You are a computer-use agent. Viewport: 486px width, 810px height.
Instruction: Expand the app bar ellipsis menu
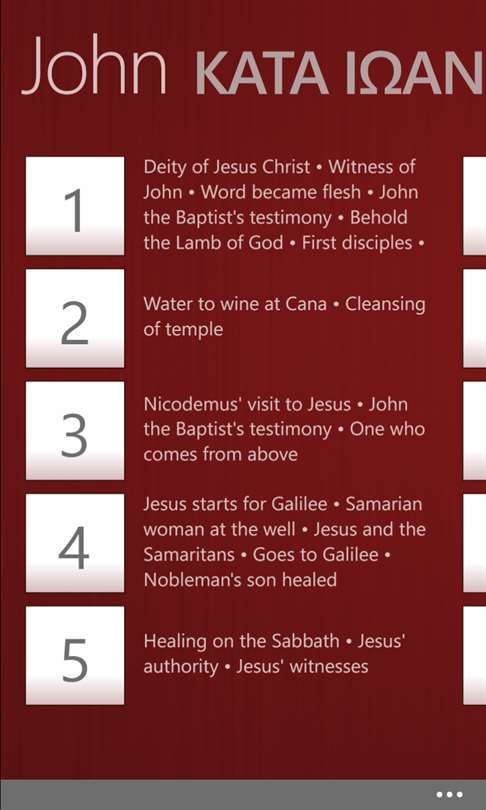pyautogui.click(x=449, y=795)
